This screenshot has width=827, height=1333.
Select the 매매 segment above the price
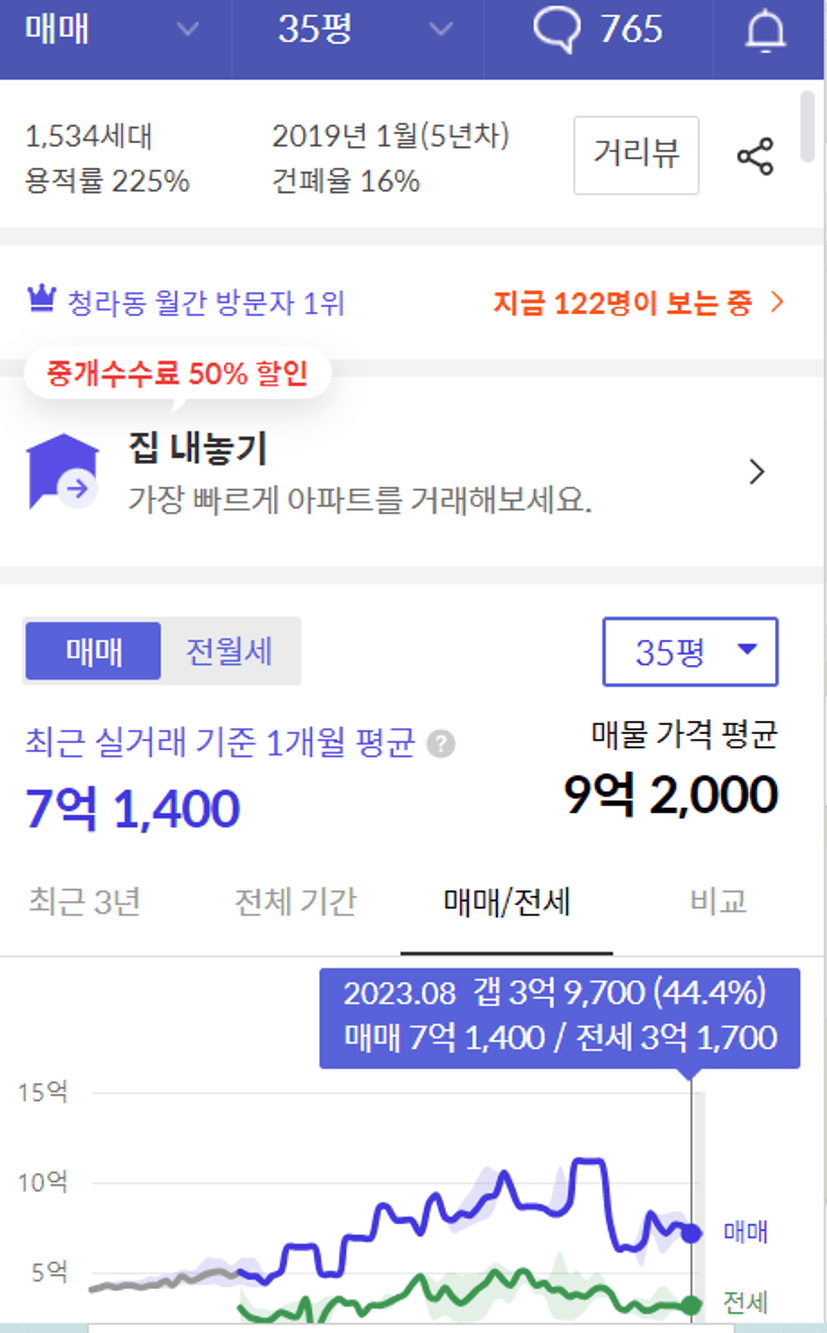(x=93, y=651)
